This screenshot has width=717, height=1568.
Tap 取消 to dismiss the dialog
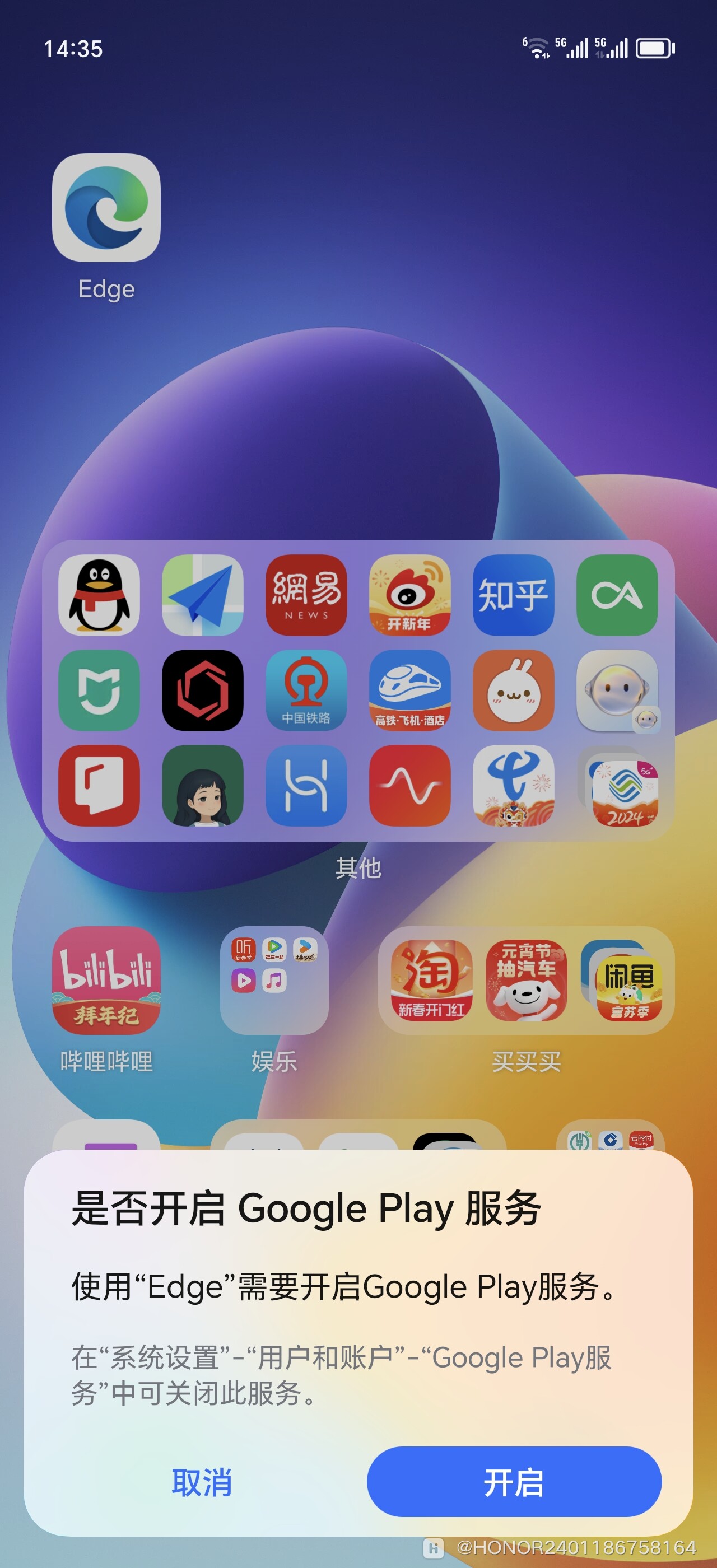[202, 1482]
